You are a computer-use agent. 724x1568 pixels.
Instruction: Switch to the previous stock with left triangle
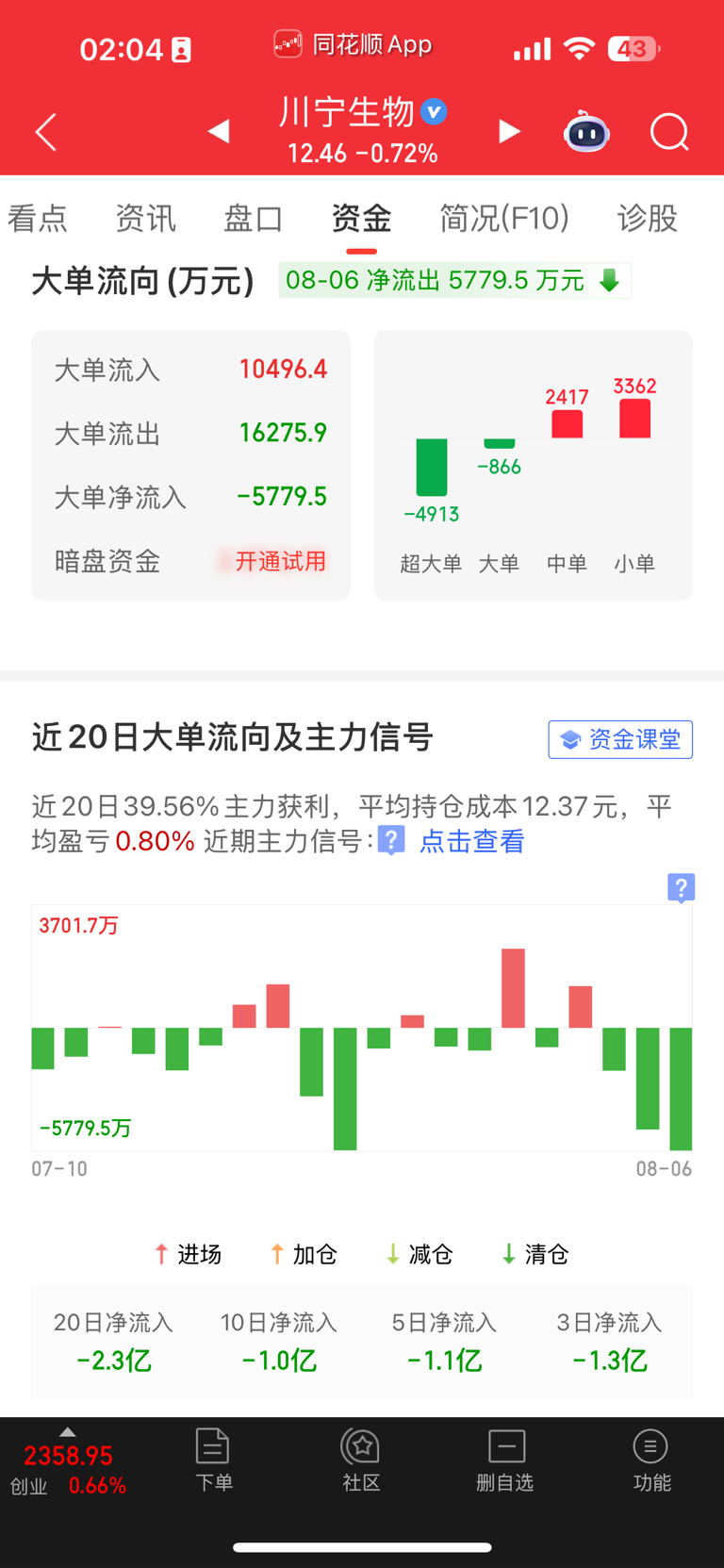click(219, 131)
